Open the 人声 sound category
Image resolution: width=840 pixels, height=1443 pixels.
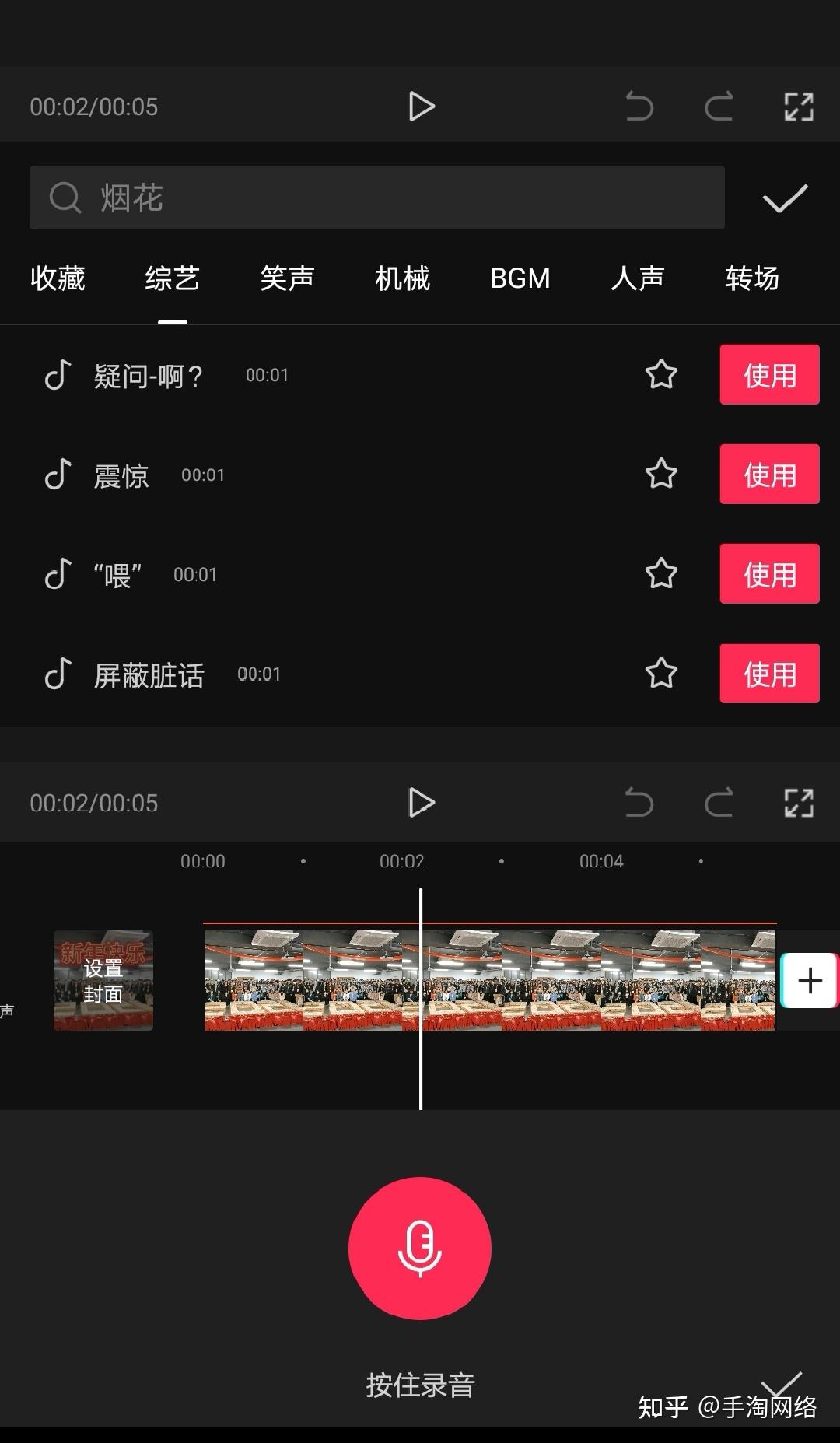(x=638, y=278)
